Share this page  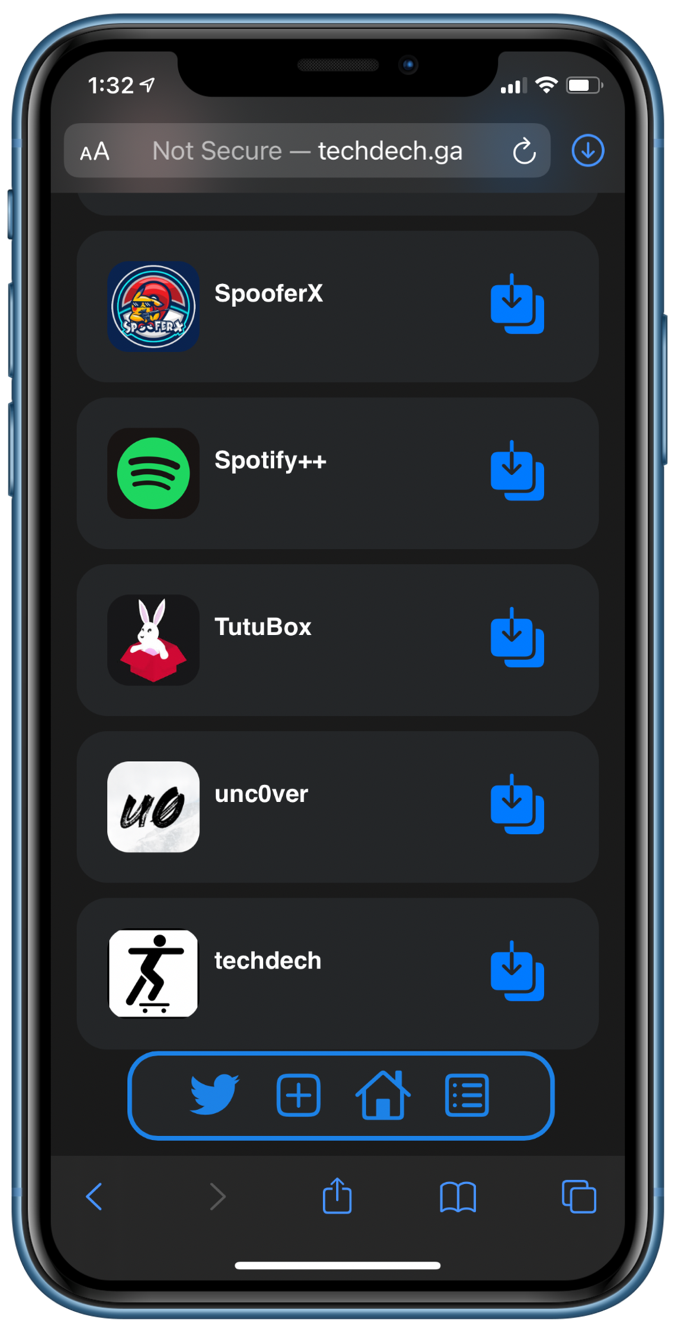click(x=337, y=1196)
